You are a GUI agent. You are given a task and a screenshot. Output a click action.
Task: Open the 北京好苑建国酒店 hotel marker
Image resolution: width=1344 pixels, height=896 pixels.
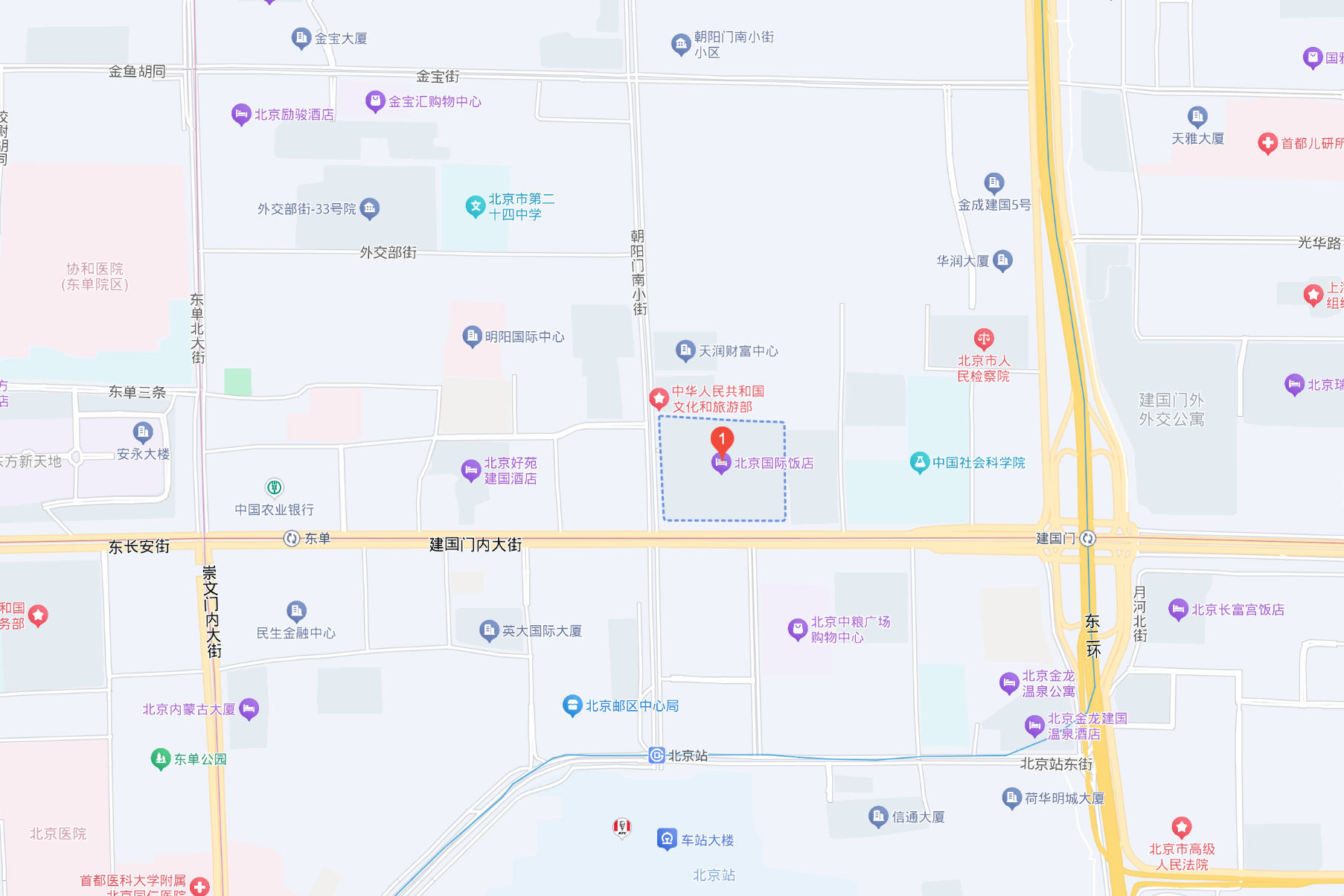(471, 470)
